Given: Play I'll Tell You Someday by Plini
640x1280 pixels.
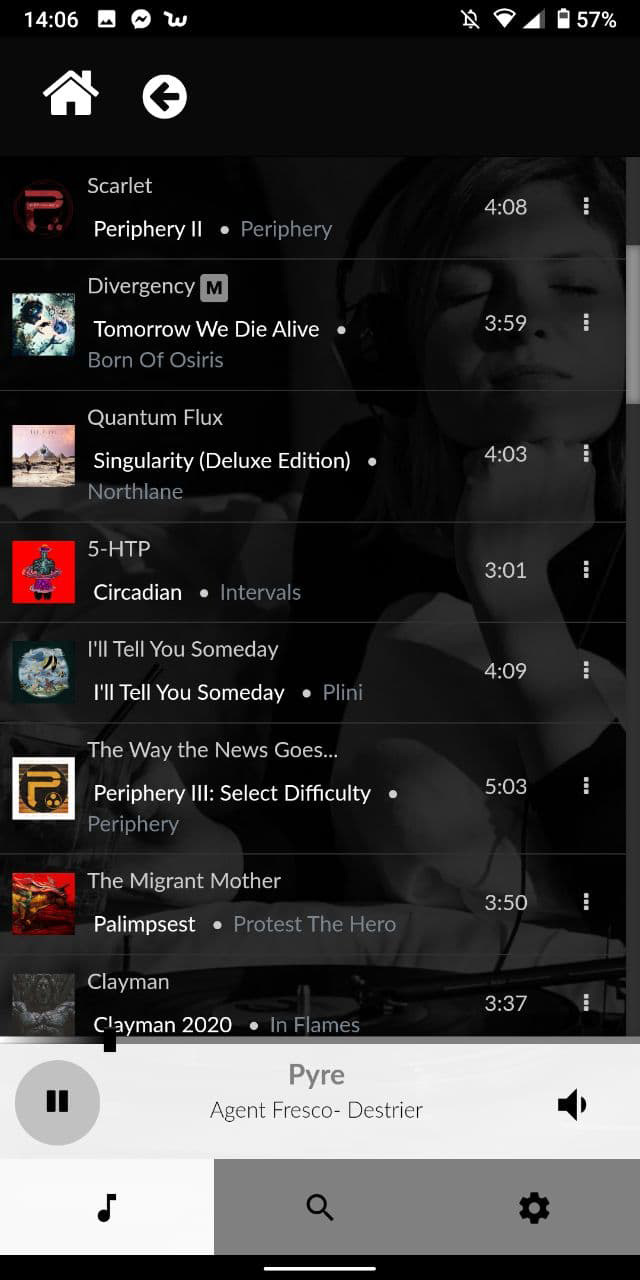Looking at the screenshot, I should [x=250, y=671].
